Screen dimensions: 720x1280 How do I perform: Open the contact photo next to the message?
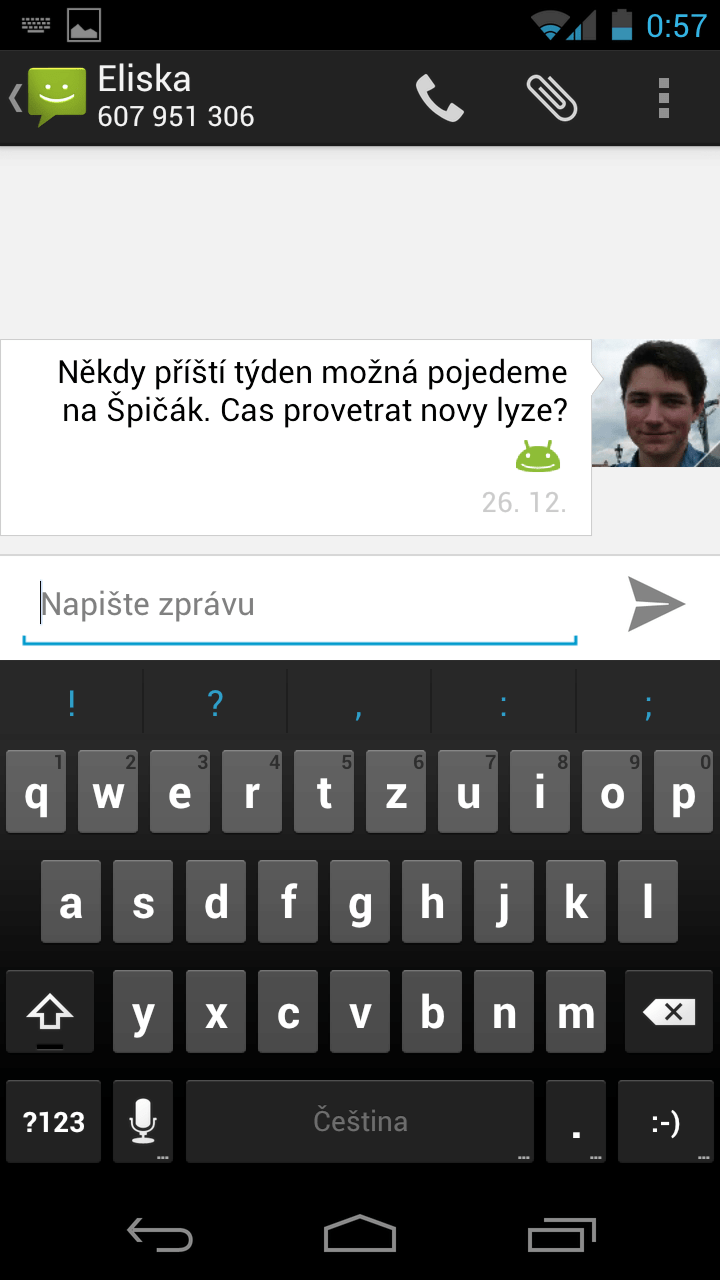[656, 403]
